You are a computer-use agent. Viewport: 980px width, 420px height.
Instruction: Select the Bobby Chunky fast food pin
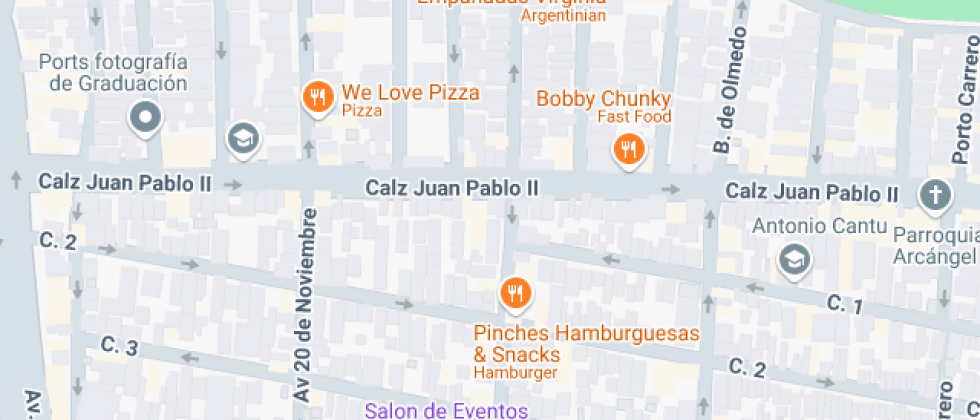(x=628, y=150)
